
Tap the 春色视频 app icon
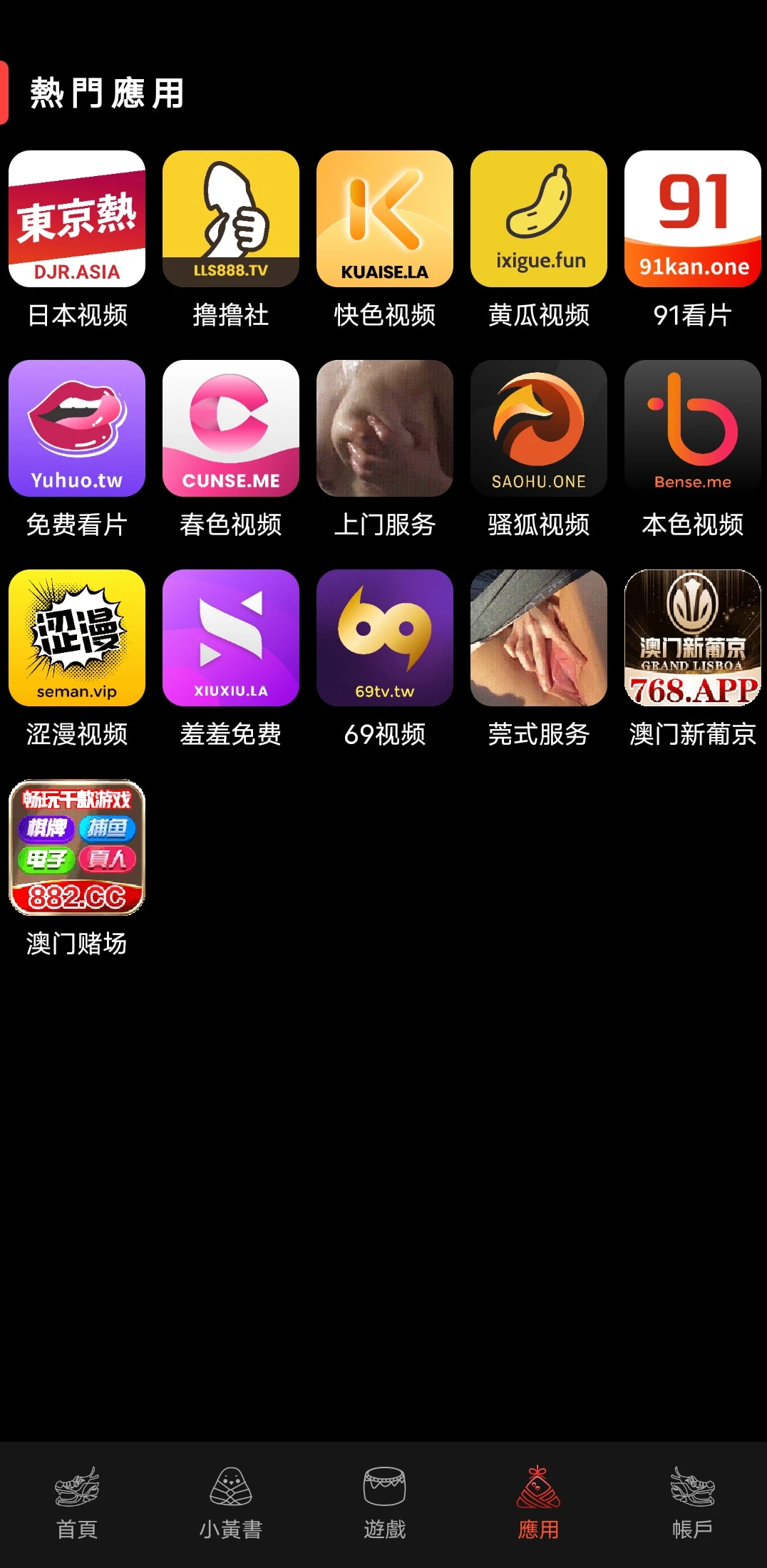[231, 428]
